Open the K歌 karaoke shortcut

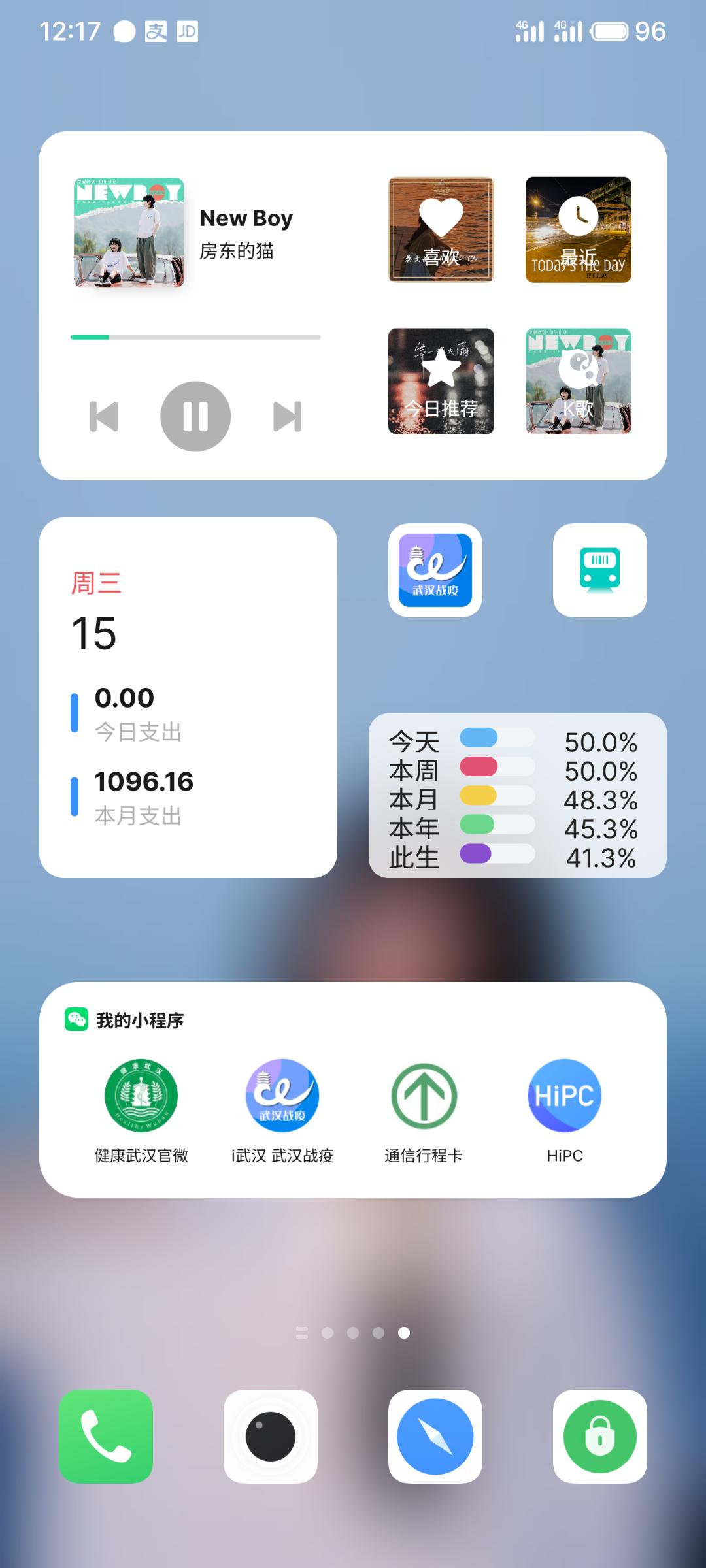coord(578,380)
